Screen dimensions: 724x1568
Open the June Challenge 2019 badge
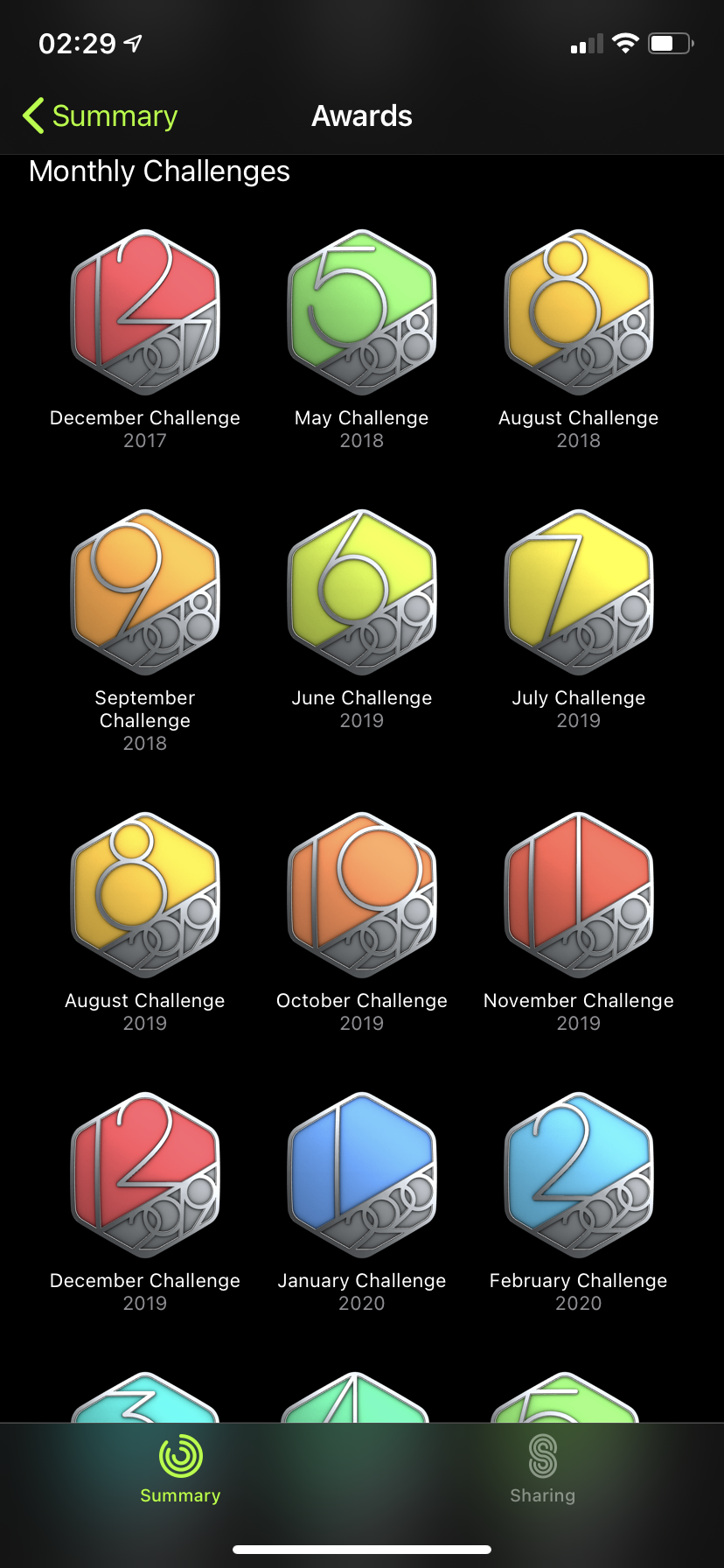(x=362, y=592)
